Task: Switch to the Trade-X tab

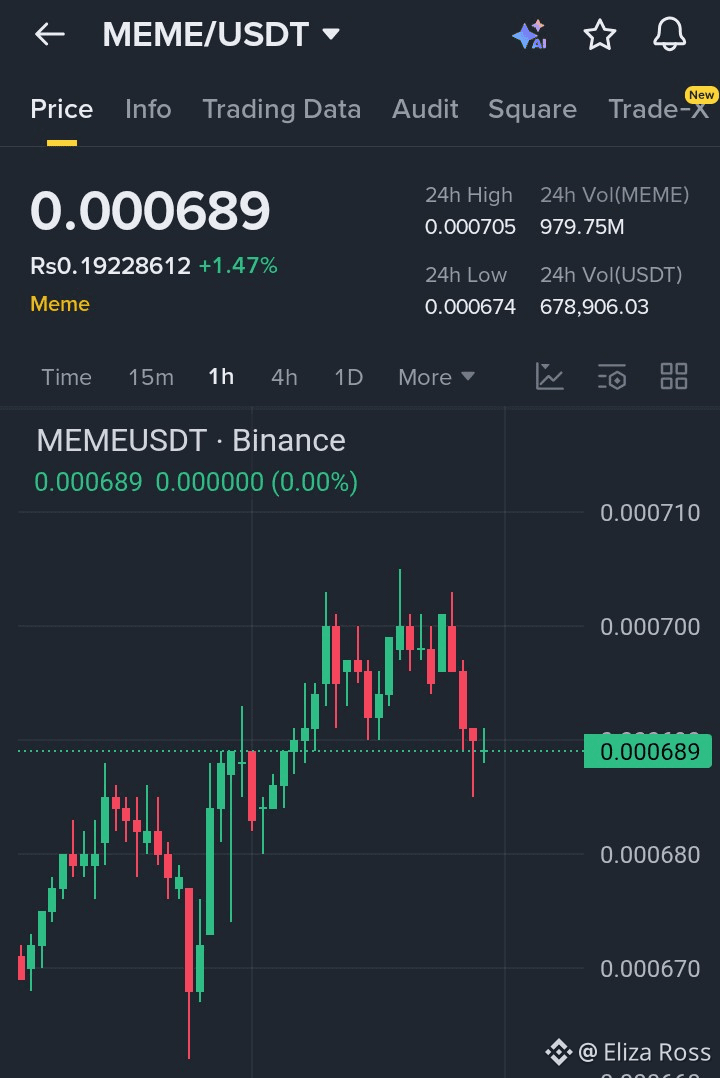Action: pos(659,109)
